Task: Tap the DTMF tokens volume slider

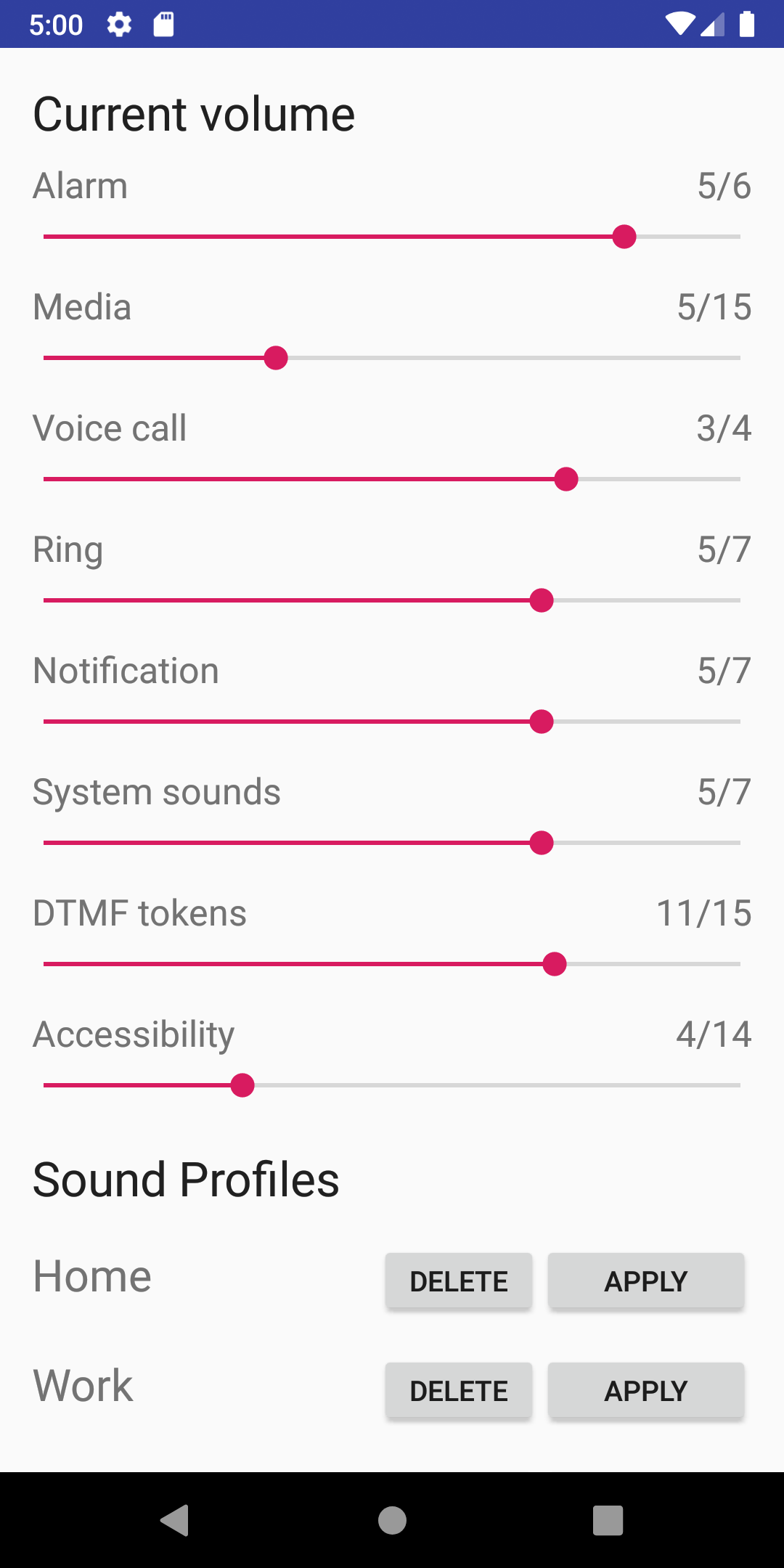Action: click(x=392, y=964)
